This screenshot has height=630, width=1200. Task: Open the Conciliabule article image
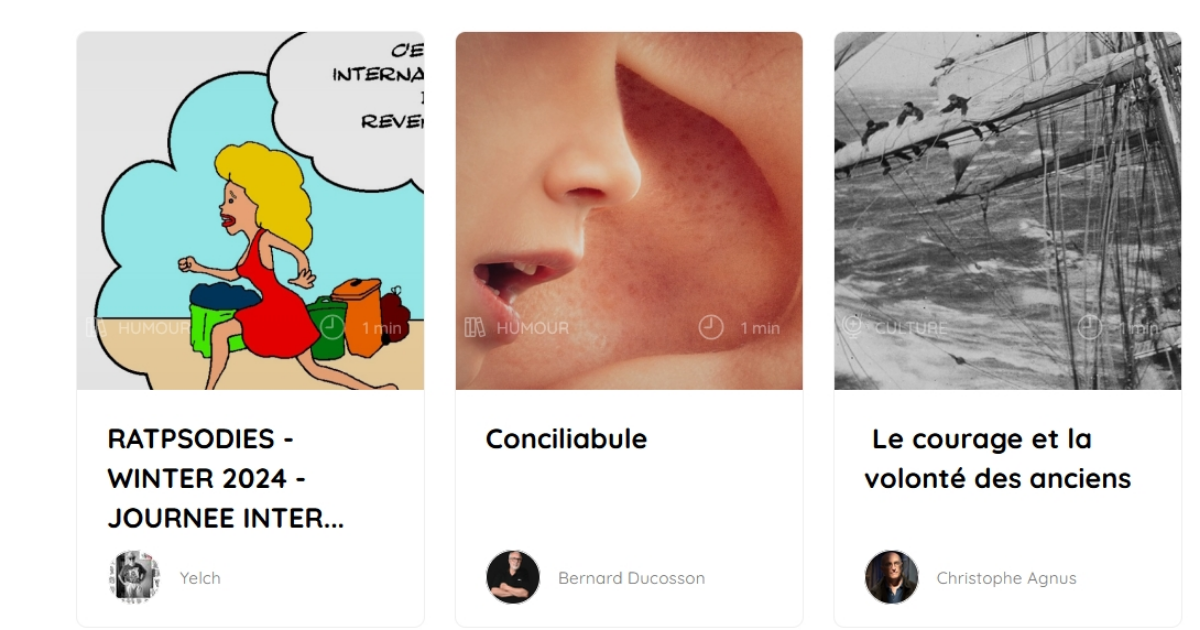(x=628, y=210)
